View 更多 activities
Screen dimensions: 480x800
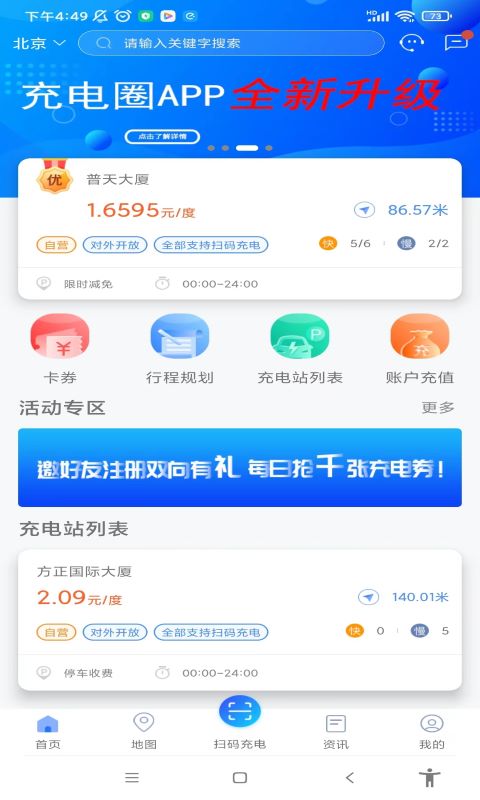[x=438, y=408]
